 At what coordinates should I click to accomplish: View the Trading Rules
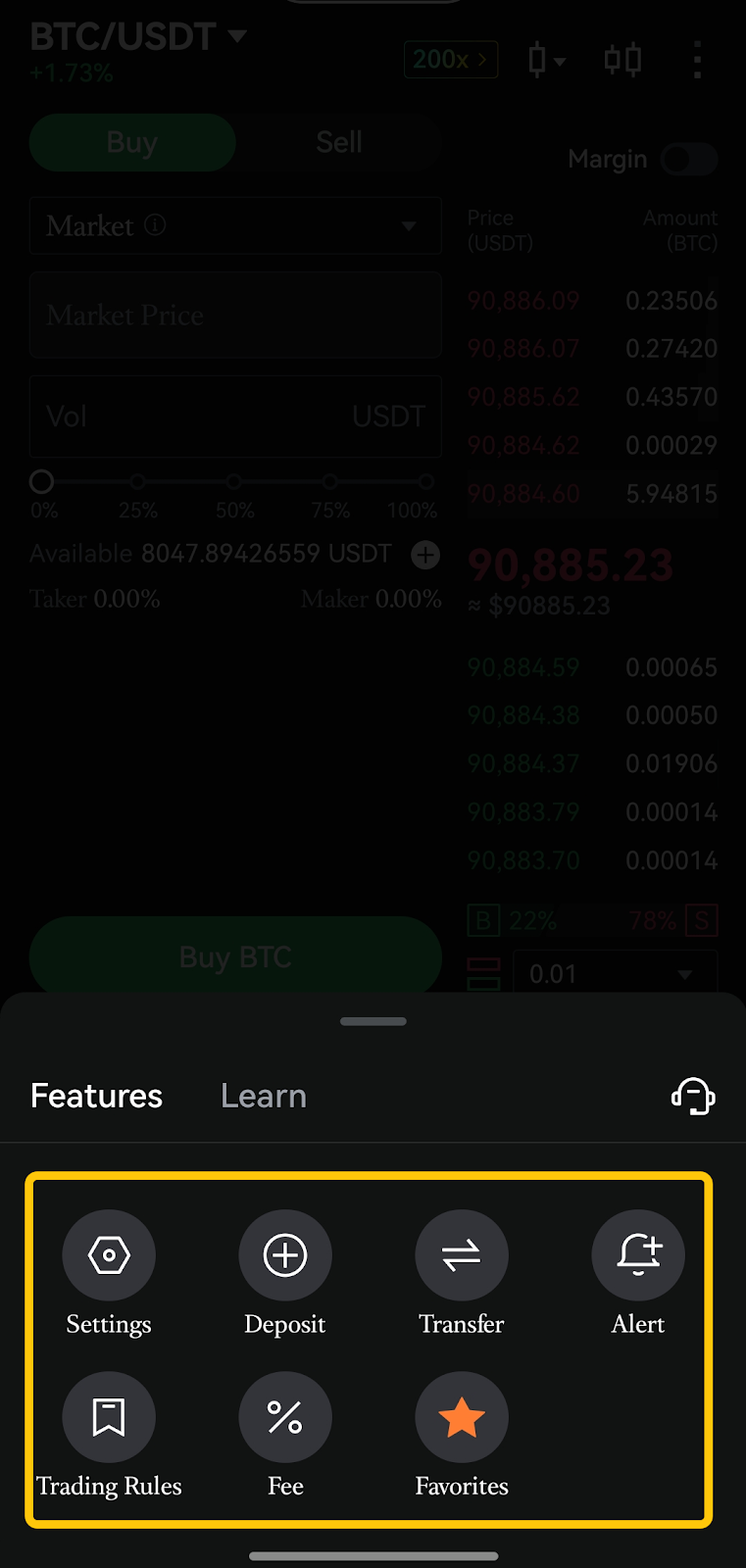[109, 1417]
